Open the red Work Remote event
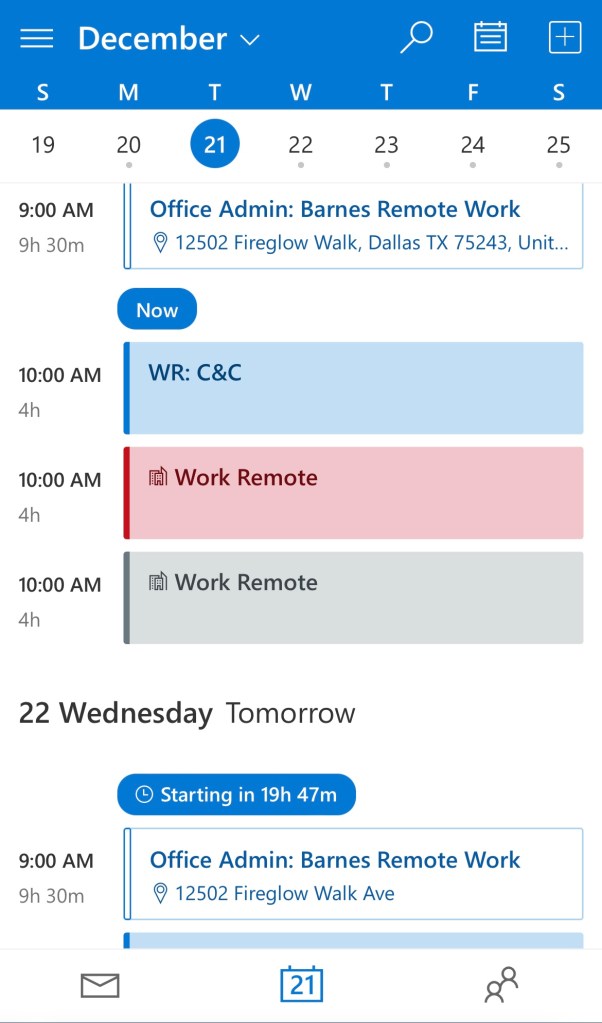602x1023 pixels. point(354,493)
